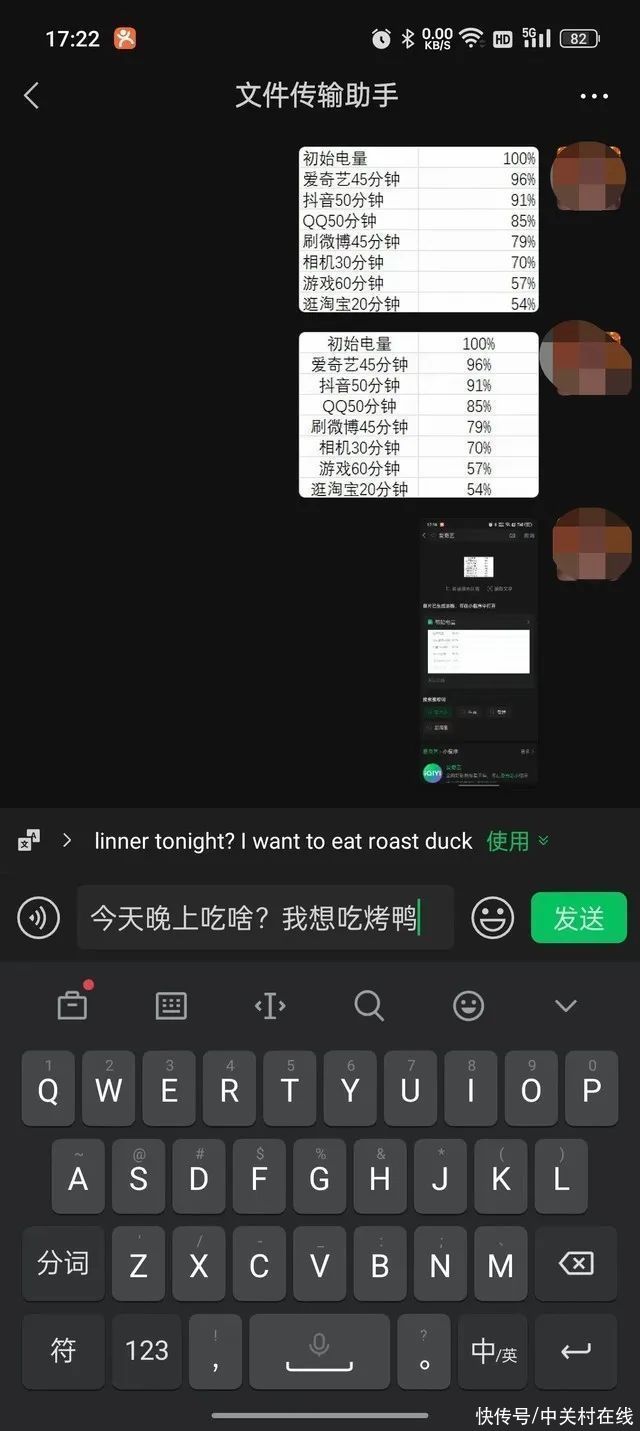Open keyboard layout switcher icon

pos(171,1005)
